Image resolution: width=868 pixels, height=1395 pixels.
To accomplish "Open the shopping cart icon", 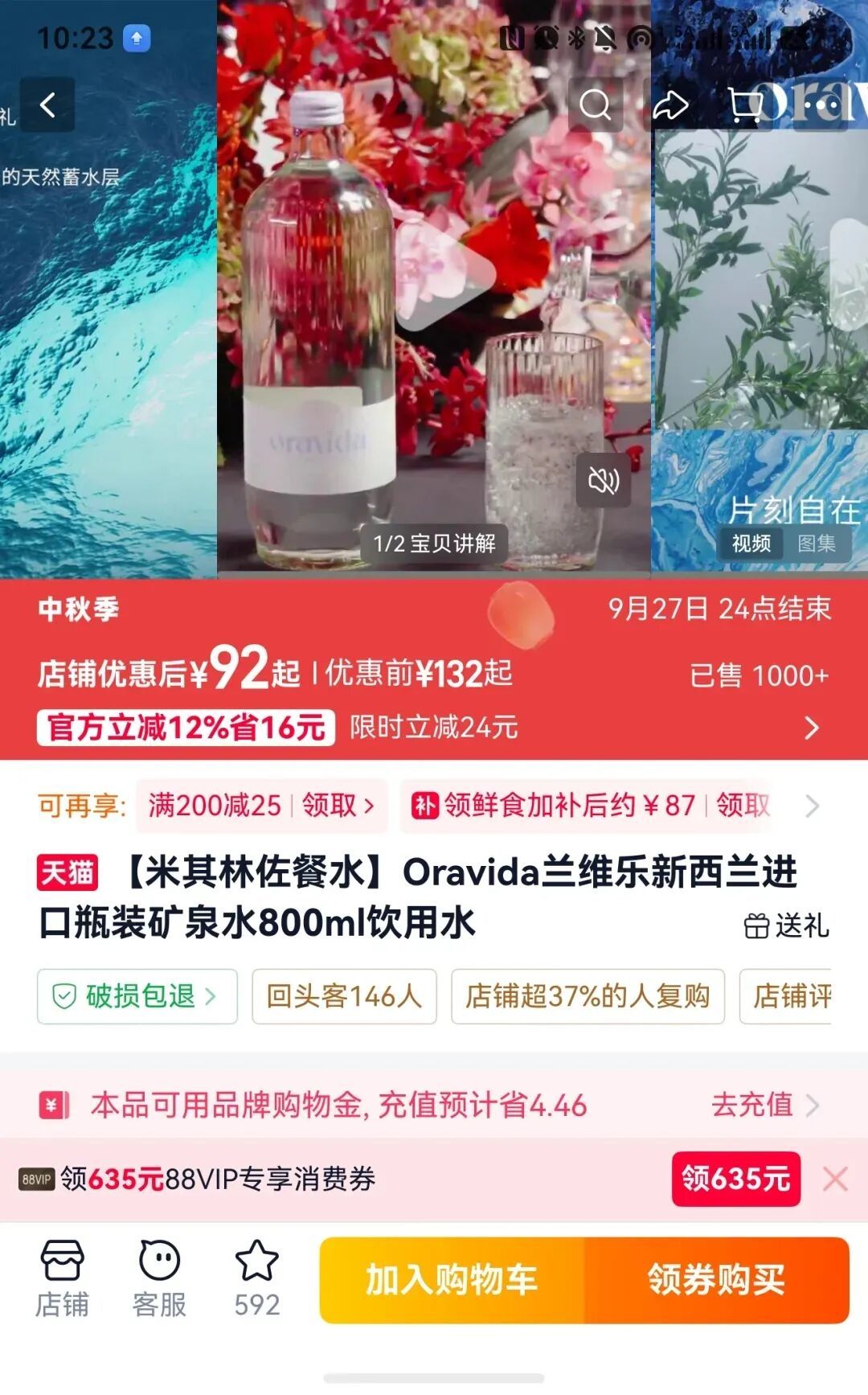I will click(x=745, y=105).
